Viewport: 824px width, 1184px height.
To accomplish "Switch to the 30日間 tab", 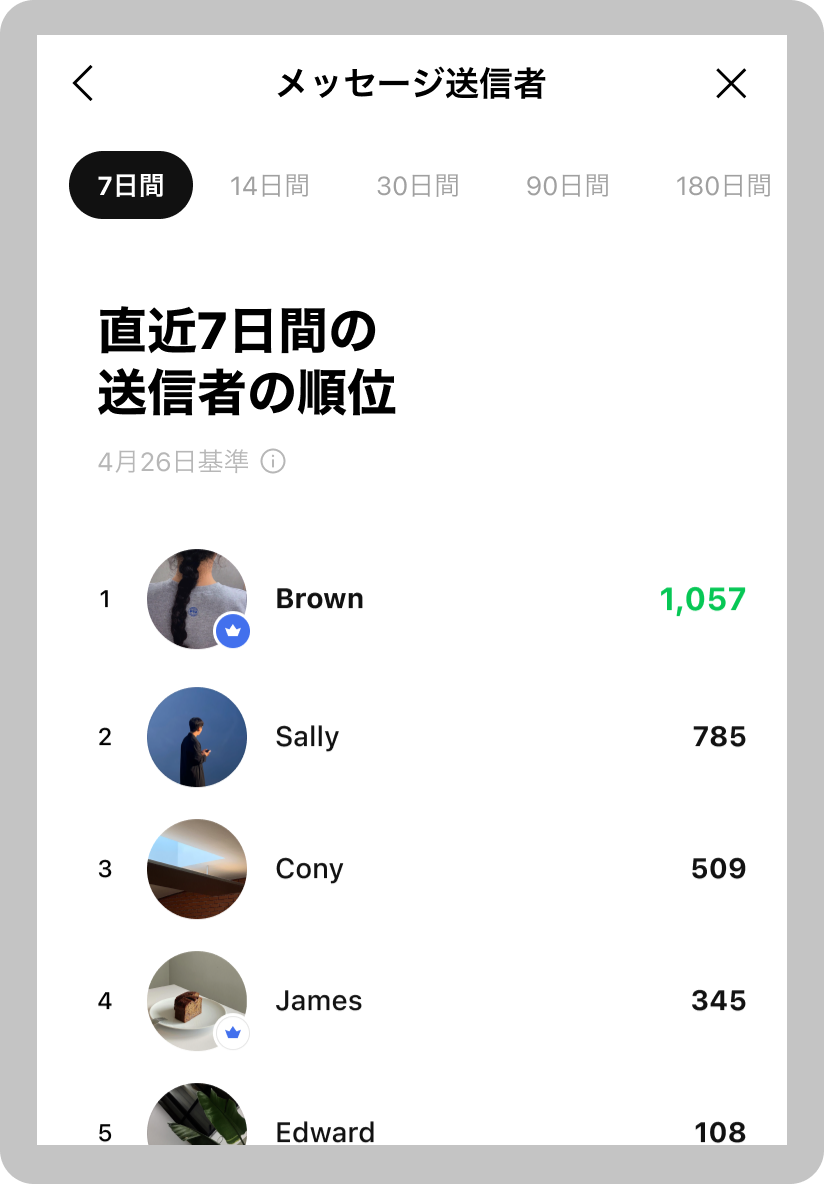I will [417, 186].
